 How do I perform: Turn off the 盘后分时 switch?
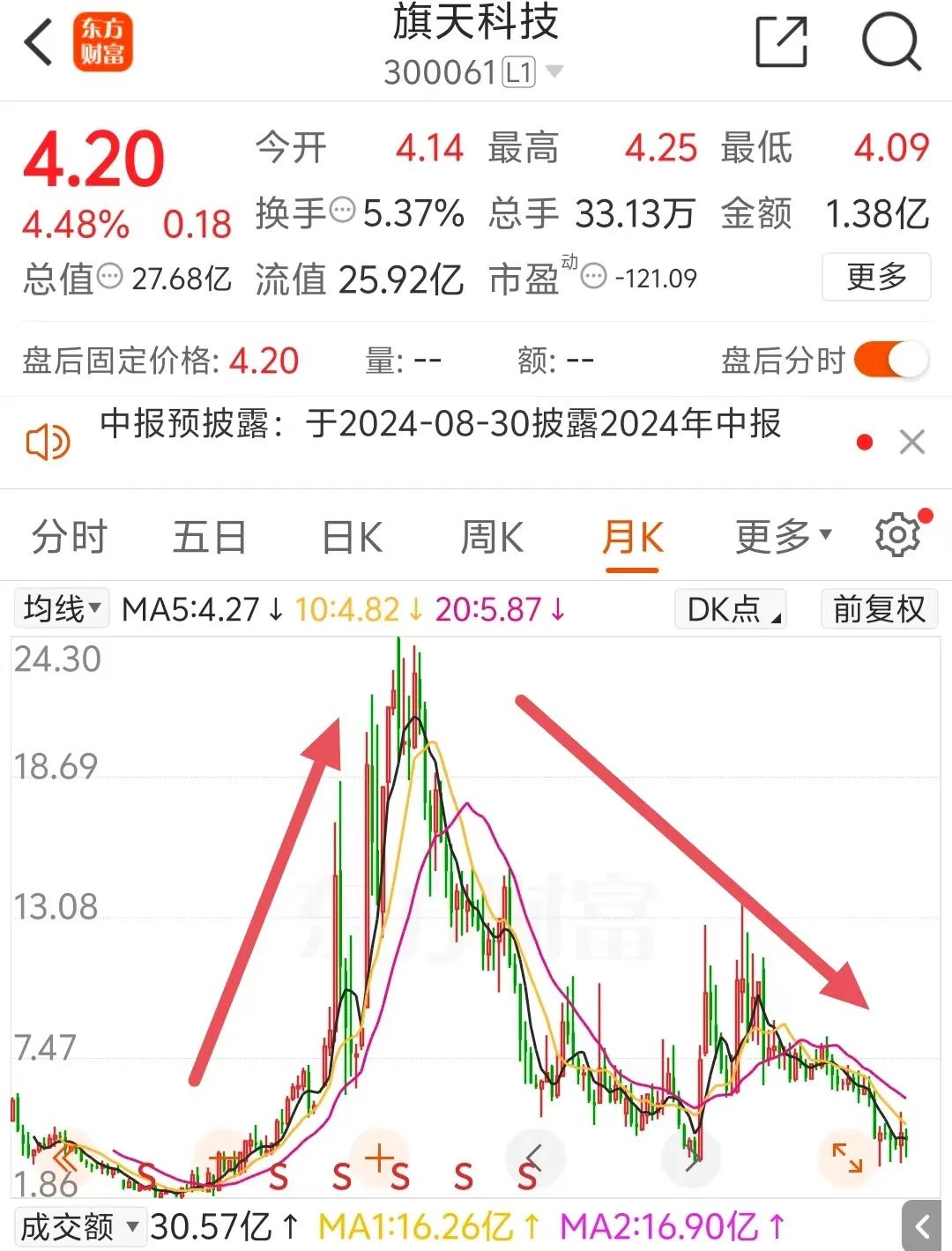click(891, 361)
